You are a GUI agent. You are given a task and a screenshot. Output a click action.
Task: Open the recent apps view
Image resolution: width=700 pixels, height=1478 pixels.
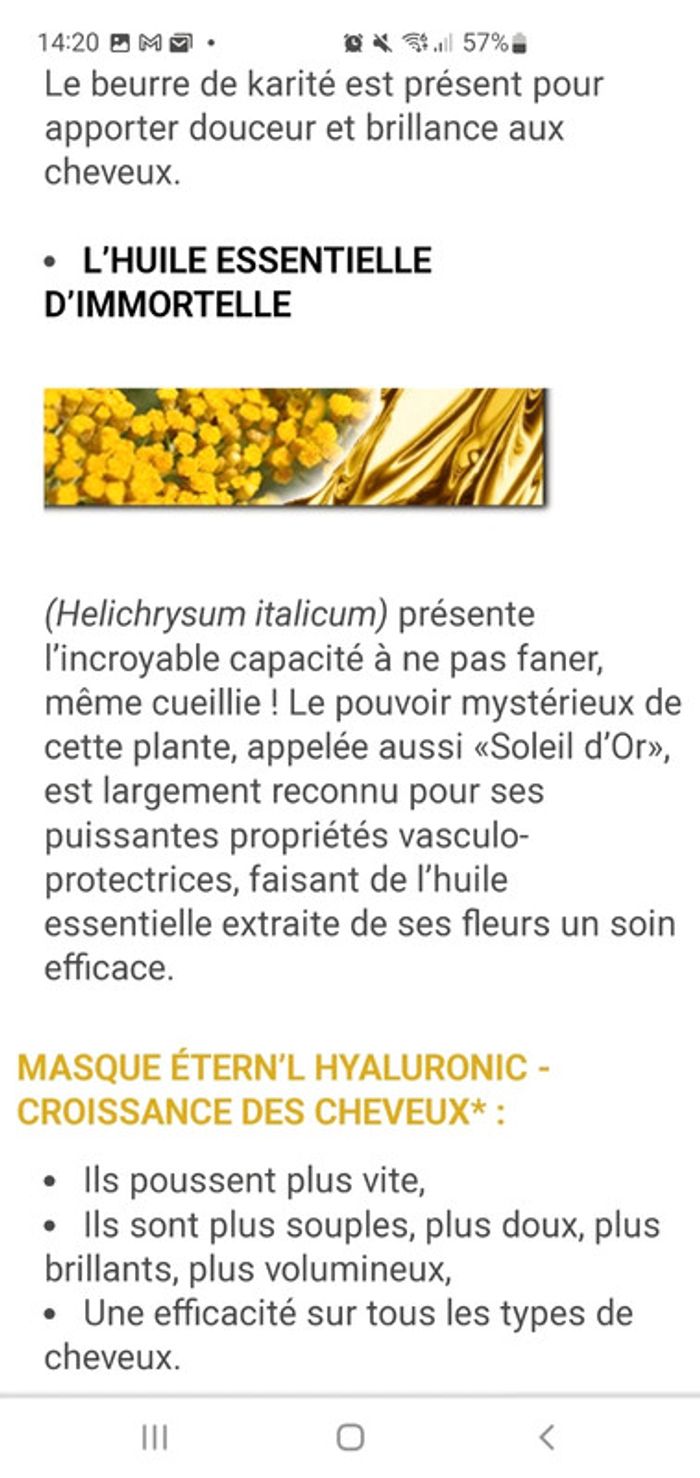pyautogui.click(x=154, y=1437)
